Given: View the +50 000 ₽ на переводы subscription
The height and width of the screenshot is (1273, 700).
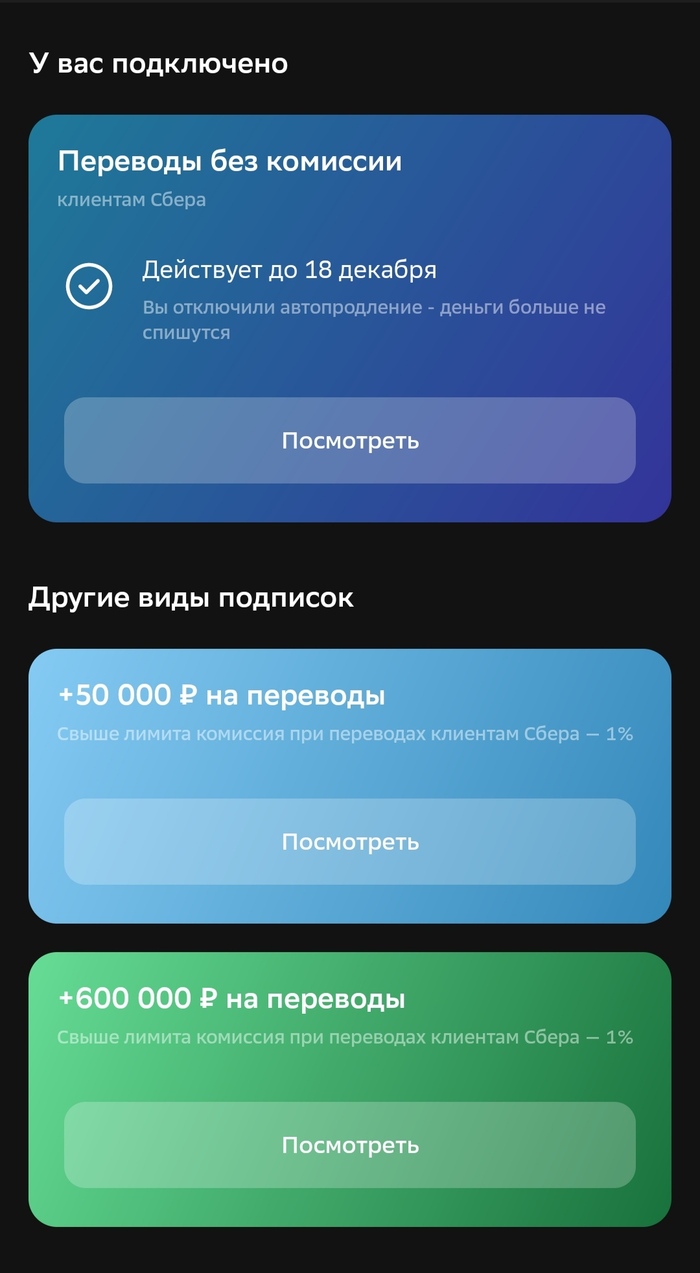Looking at the screenshot, I should point(350,842).
